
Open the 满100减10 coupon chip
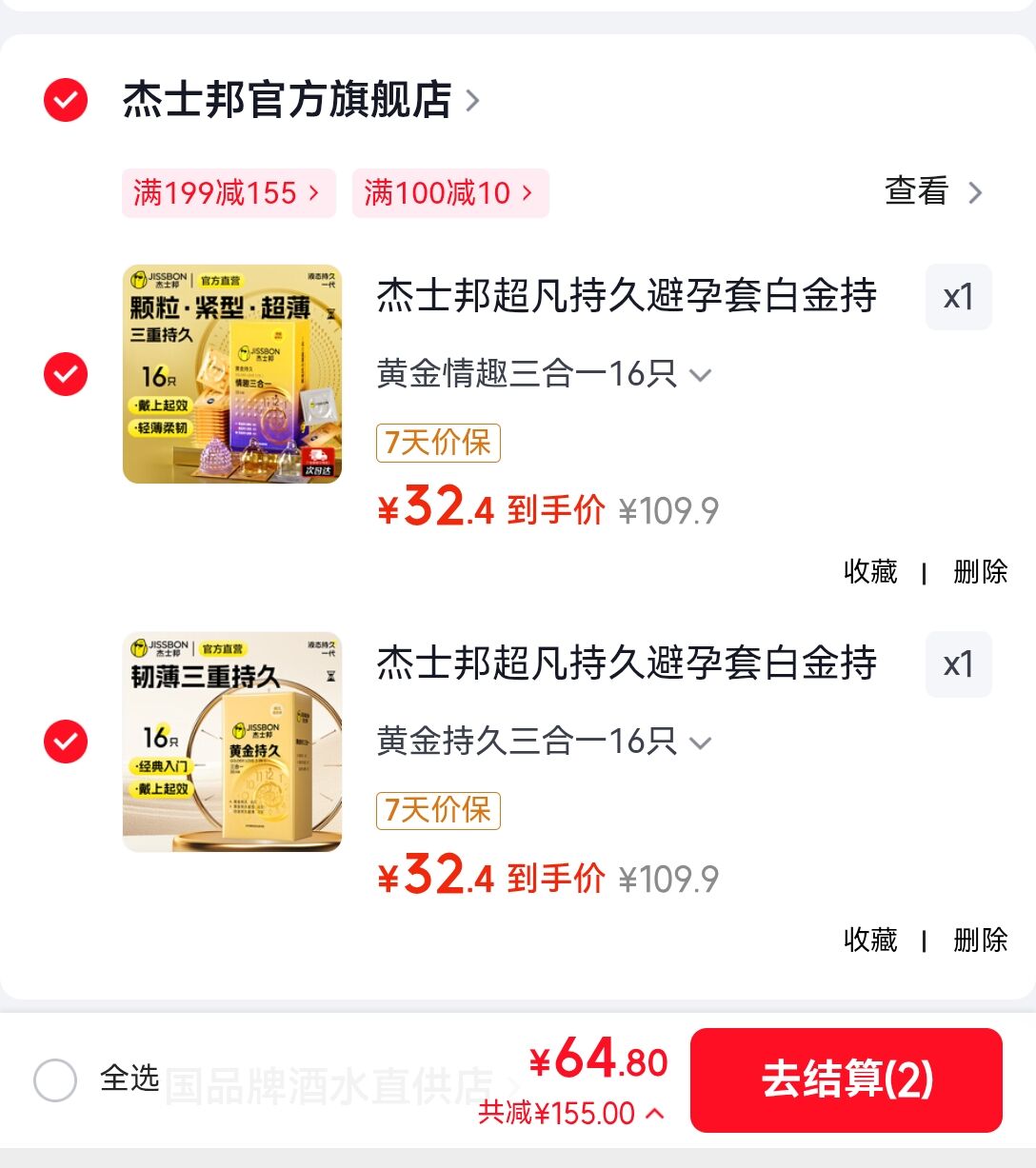[450, 193]
